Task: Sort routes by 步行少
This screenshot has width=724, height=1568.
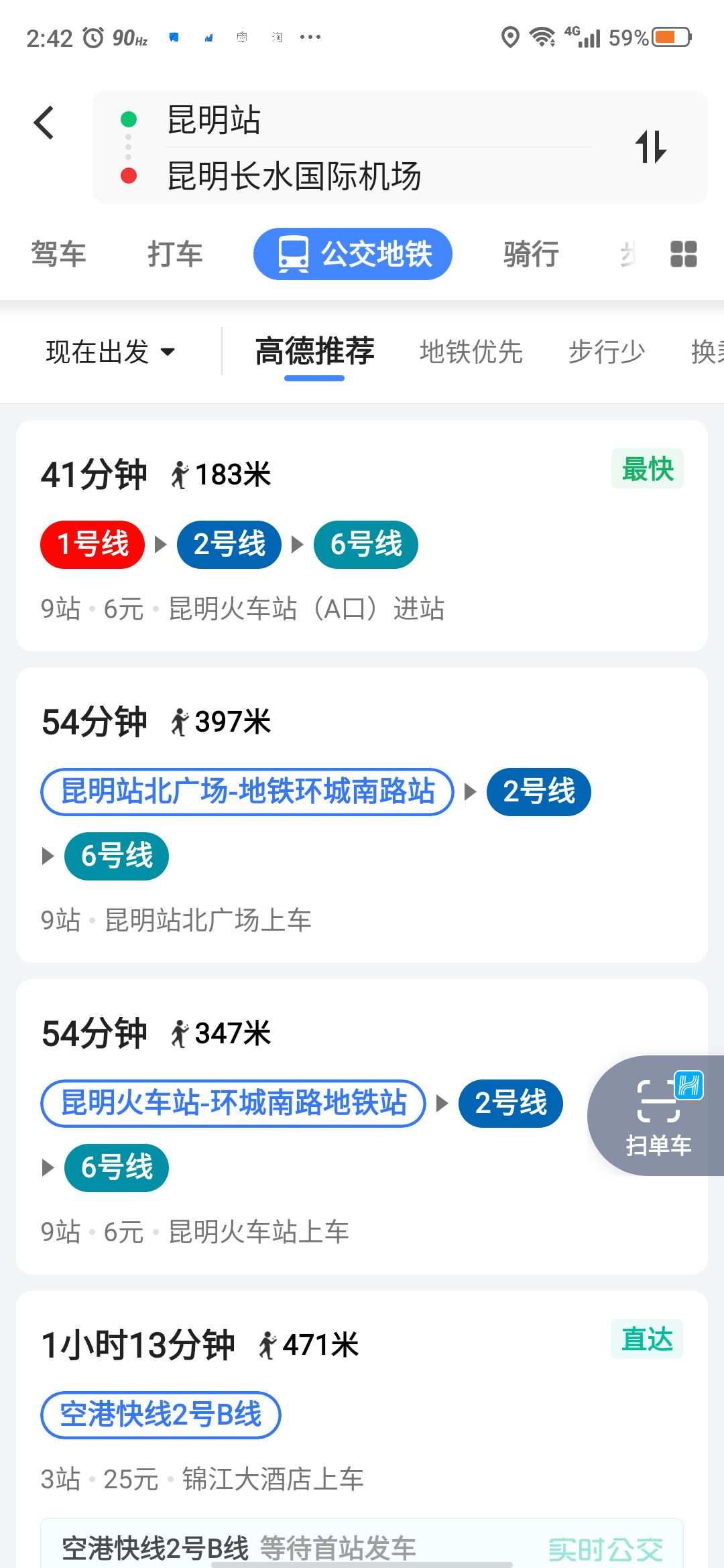Action: click(x=607, y=352)
